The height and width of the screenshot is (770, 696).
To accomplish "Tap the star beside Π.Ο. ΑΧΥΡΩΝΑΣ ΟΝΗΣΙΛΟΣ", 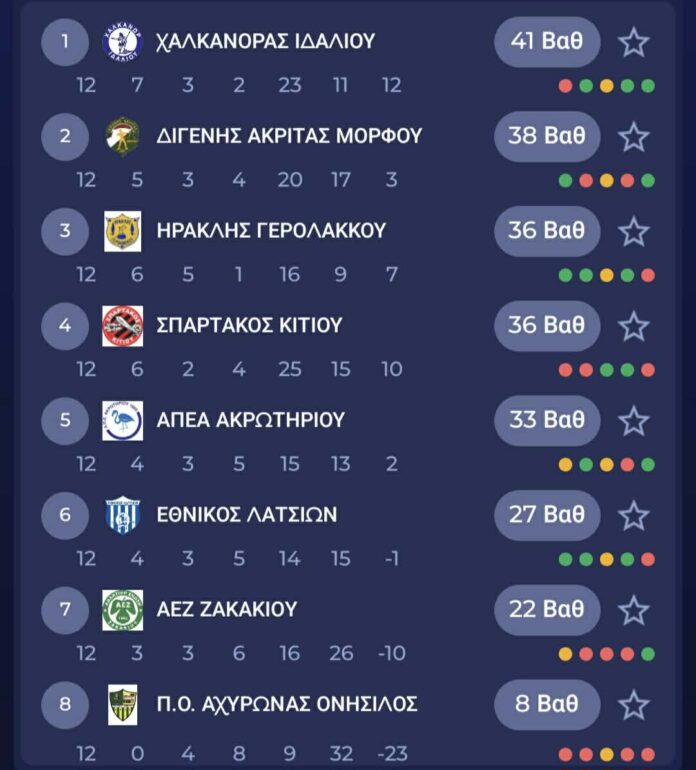I will pos(634,704).
